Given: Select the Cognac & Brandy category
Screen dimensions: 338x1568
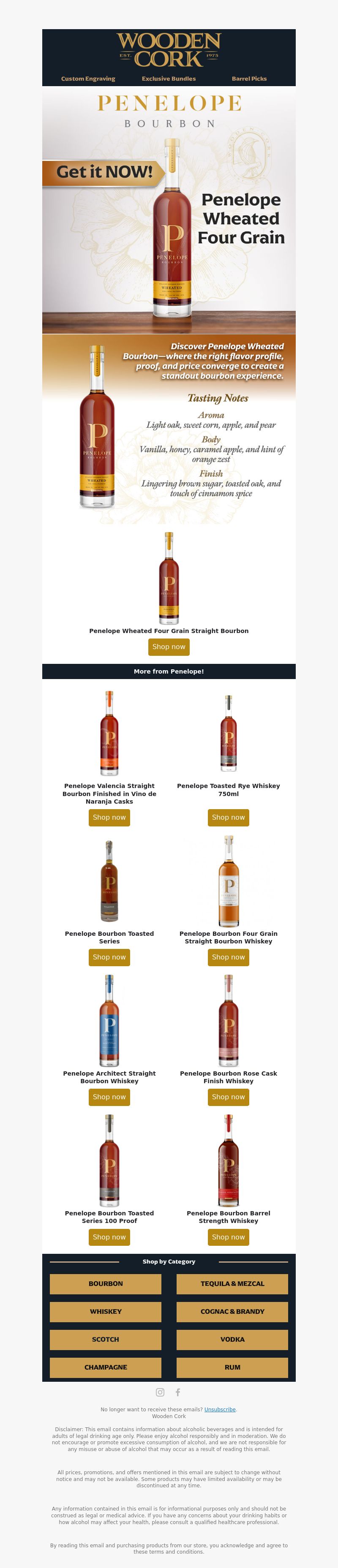Looking at the screenshot, I should (232, 1311).
